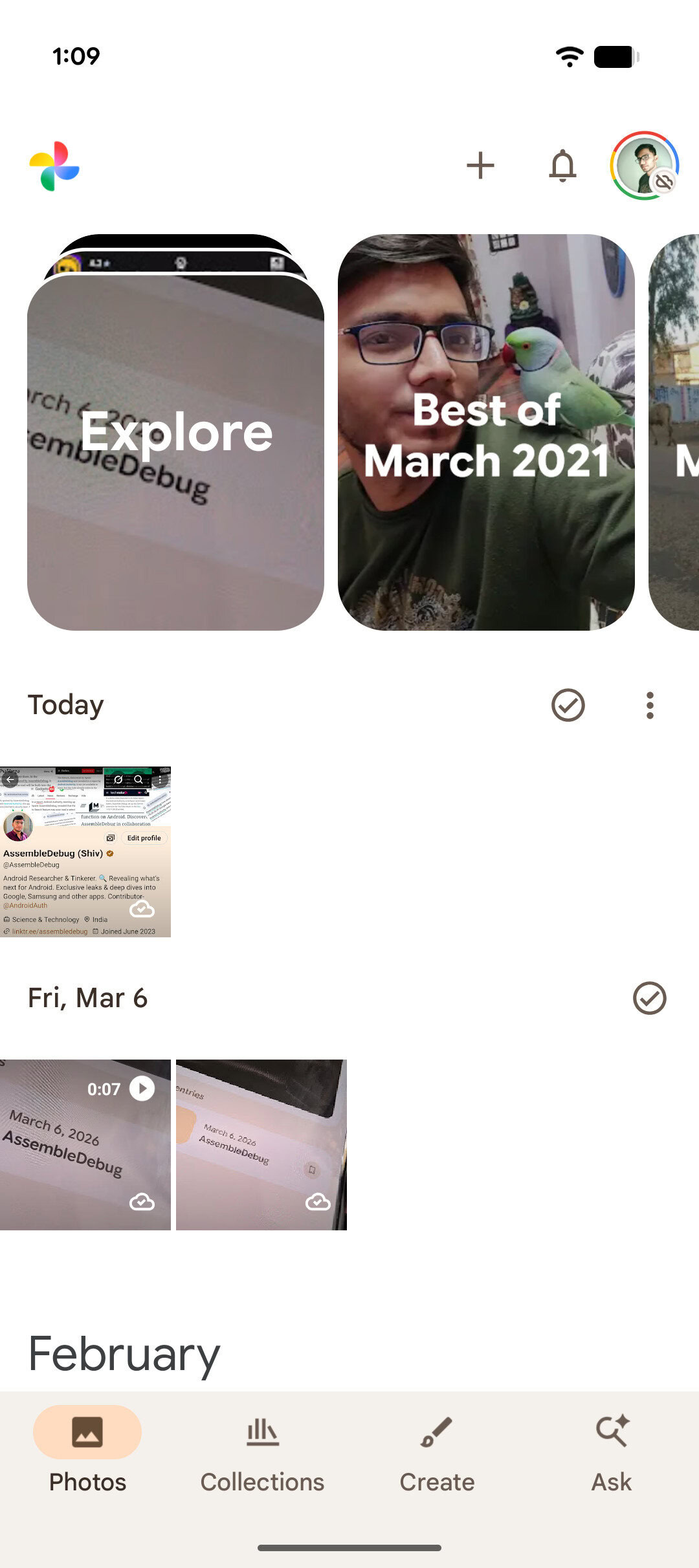
Task: Open the three-dot overflow menu for Today
Action: [x=649, y=706]
